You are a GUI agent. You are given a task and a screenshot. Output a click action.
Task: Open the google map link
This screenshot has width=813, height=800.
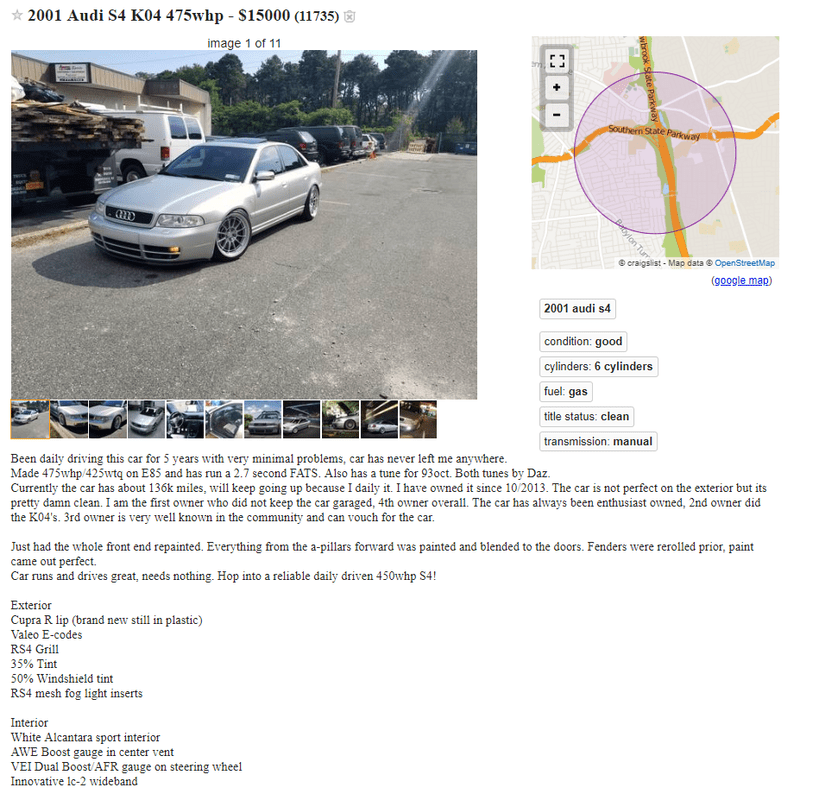[741, 281]
